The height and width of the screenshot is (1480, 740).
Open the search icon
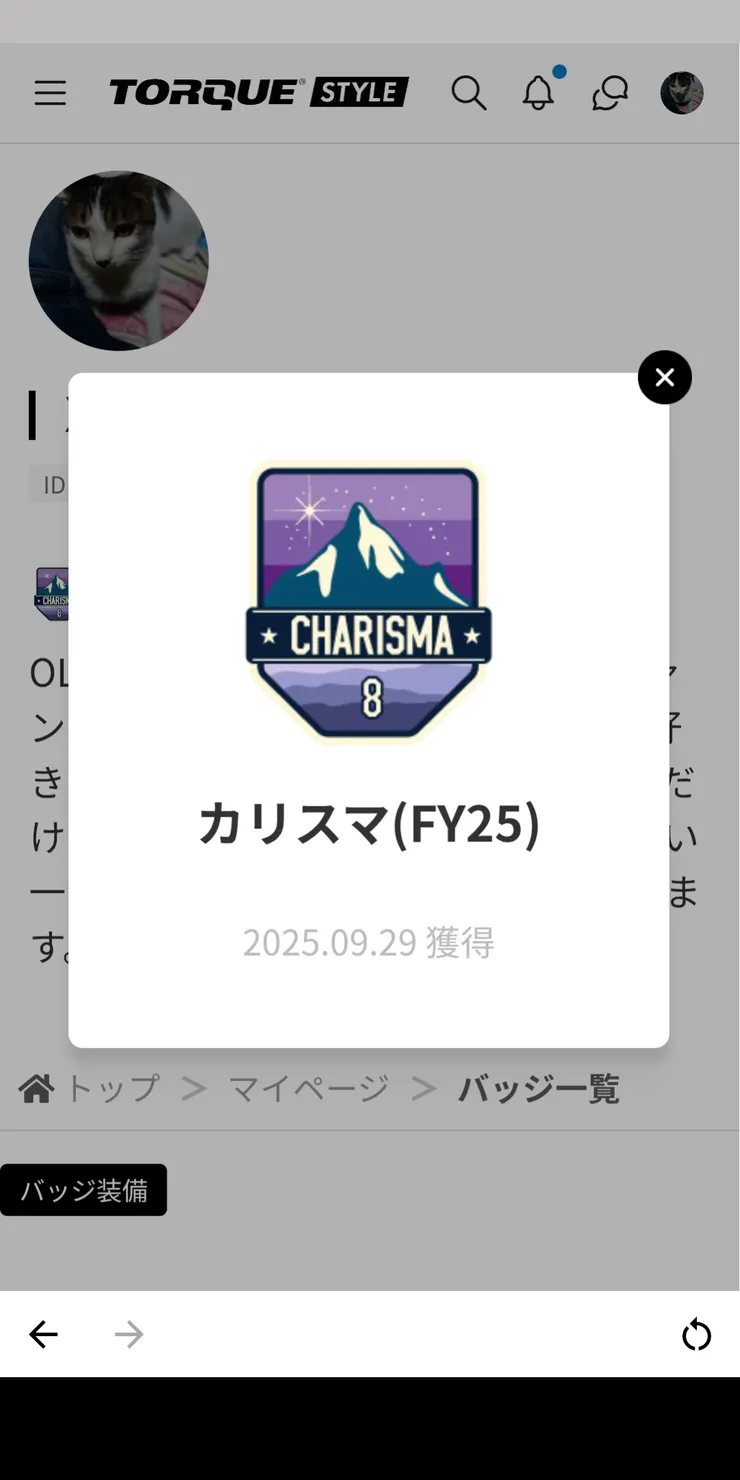tap(468, 93)
